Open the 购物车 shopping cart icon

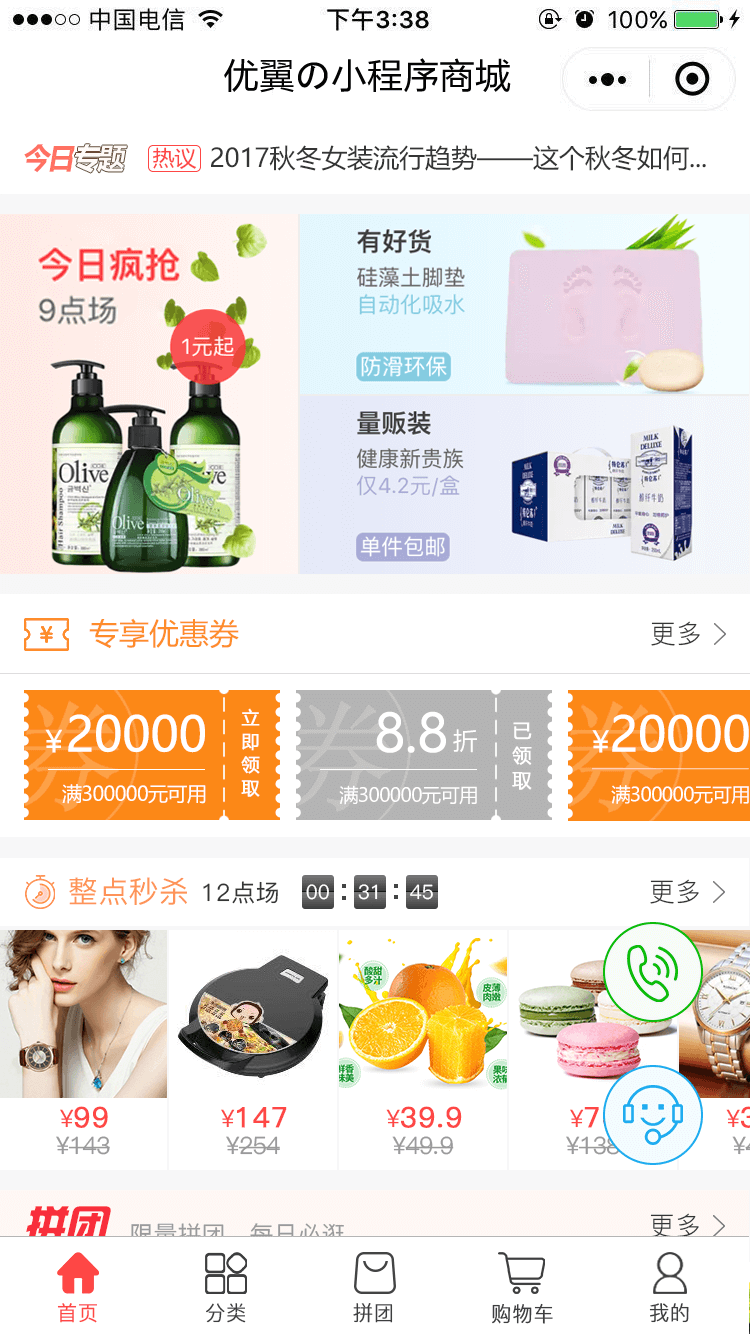(521, 1272)
